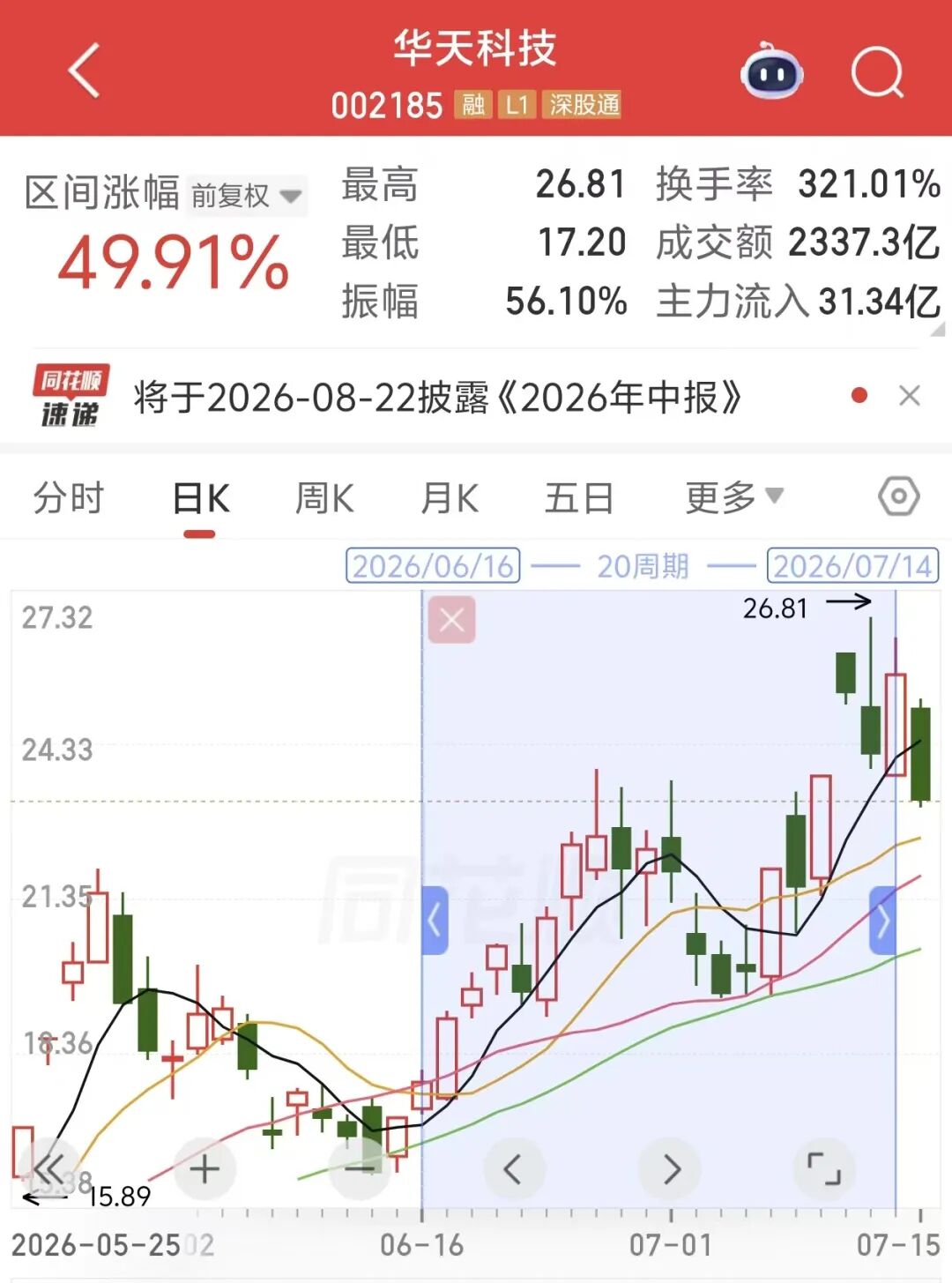
Task: Expand the 更多 chart options
Action: pos(734,497)
